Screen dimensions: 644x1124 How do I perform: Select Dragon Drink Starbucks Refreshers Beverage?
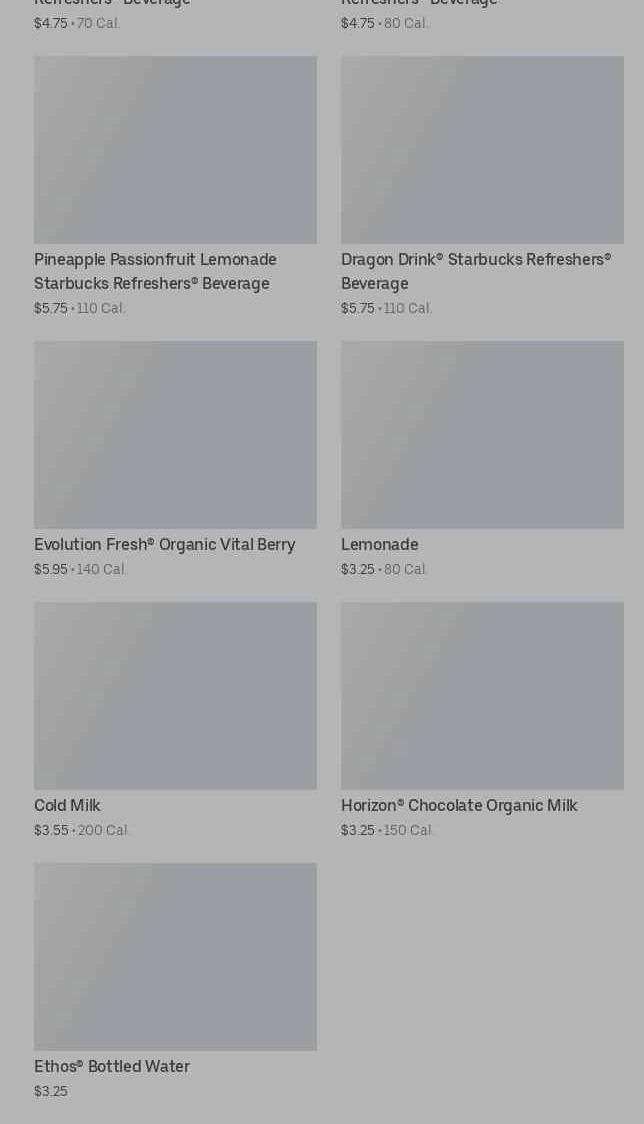pyautogui.click(x=482, y=150)
